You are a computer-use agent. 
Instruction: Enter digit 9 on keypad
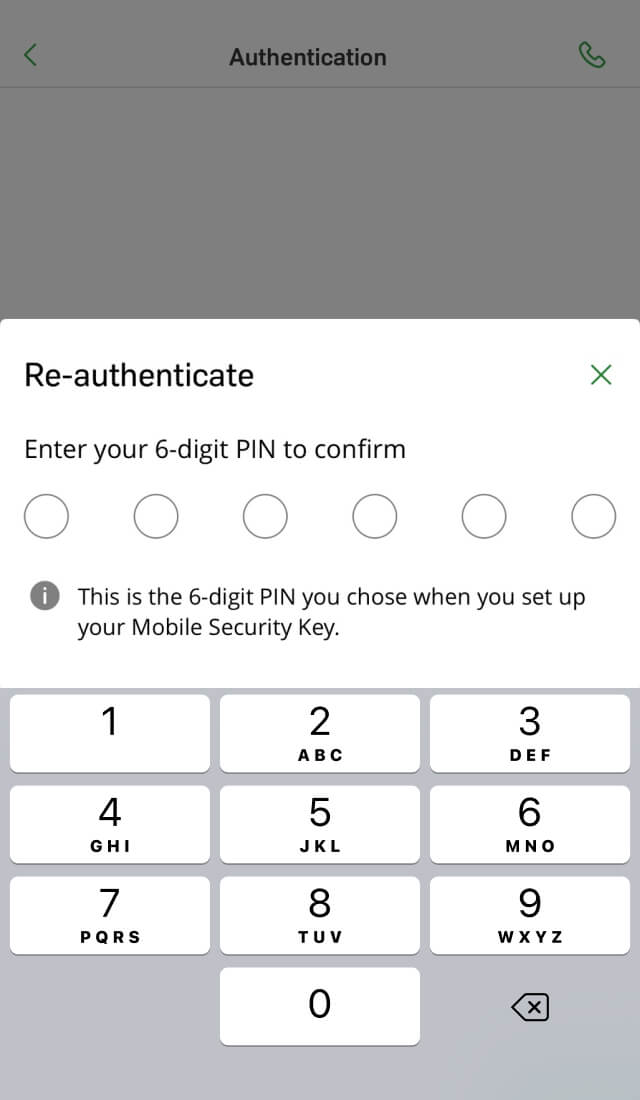point(530,915)
